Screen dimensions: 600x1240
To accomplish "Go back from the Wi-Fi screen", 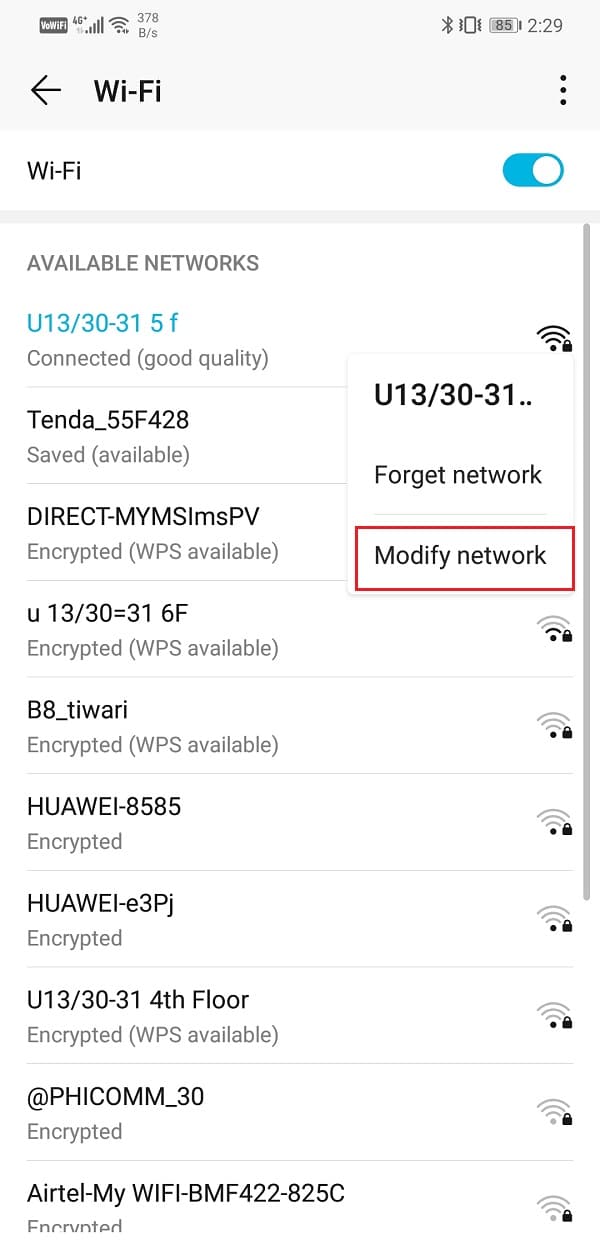I will [46, 91].
